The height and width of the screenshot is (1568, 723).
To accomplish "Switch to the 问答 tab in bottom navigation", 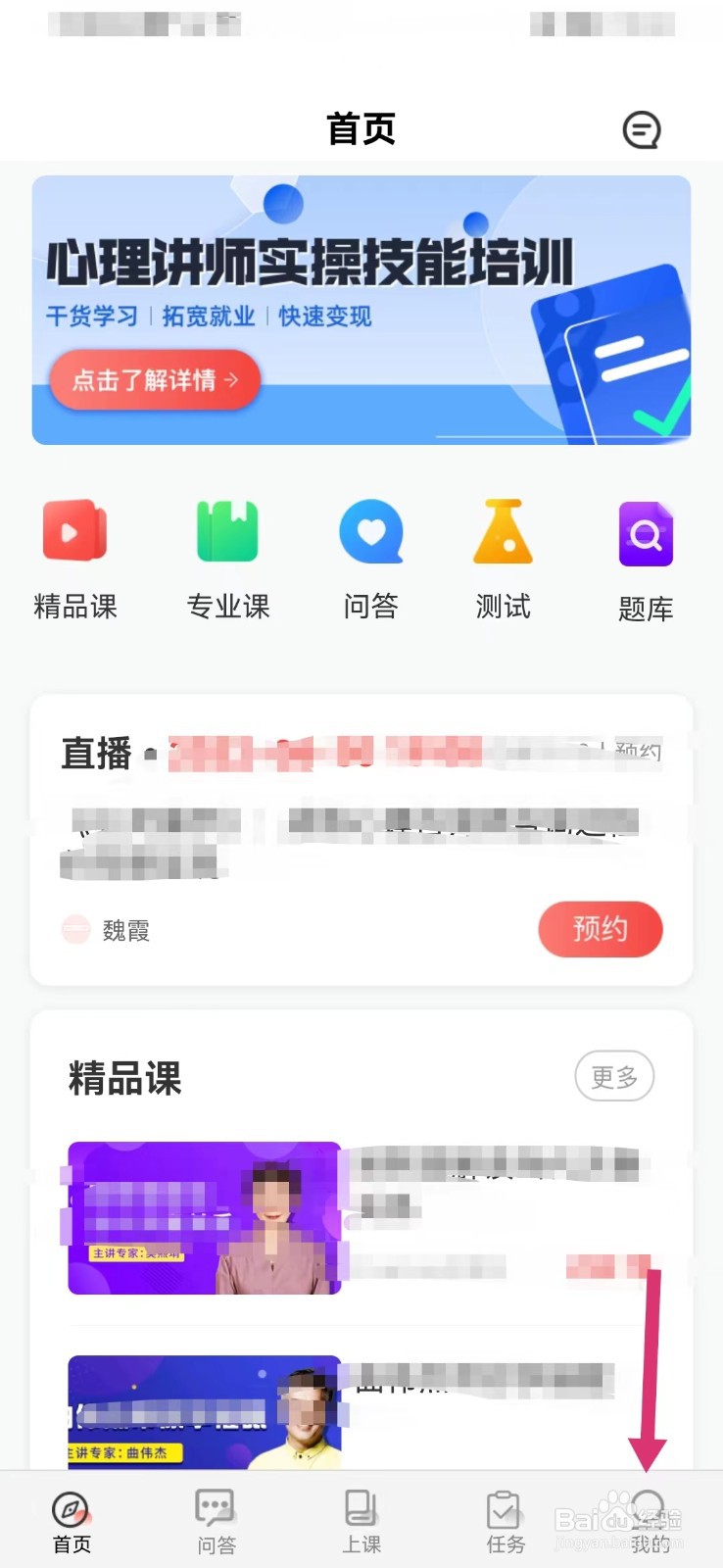I will click(217, 1514).
